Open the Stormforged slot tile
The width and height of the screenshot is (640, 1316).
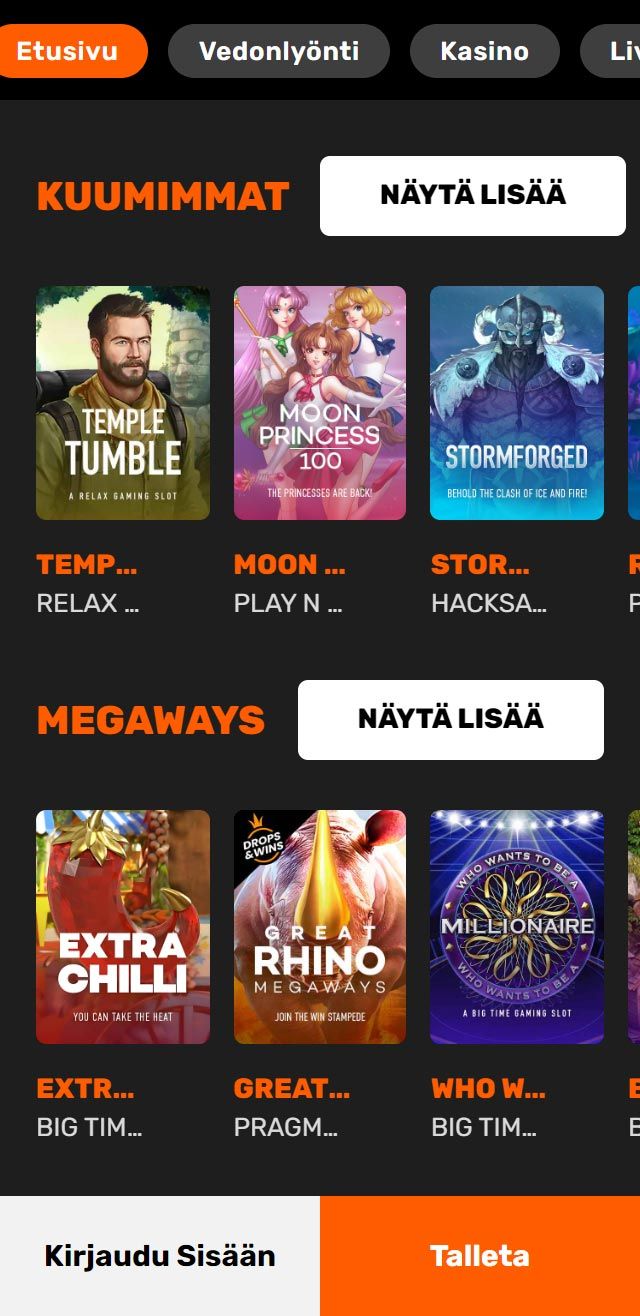tap(517, 403)
